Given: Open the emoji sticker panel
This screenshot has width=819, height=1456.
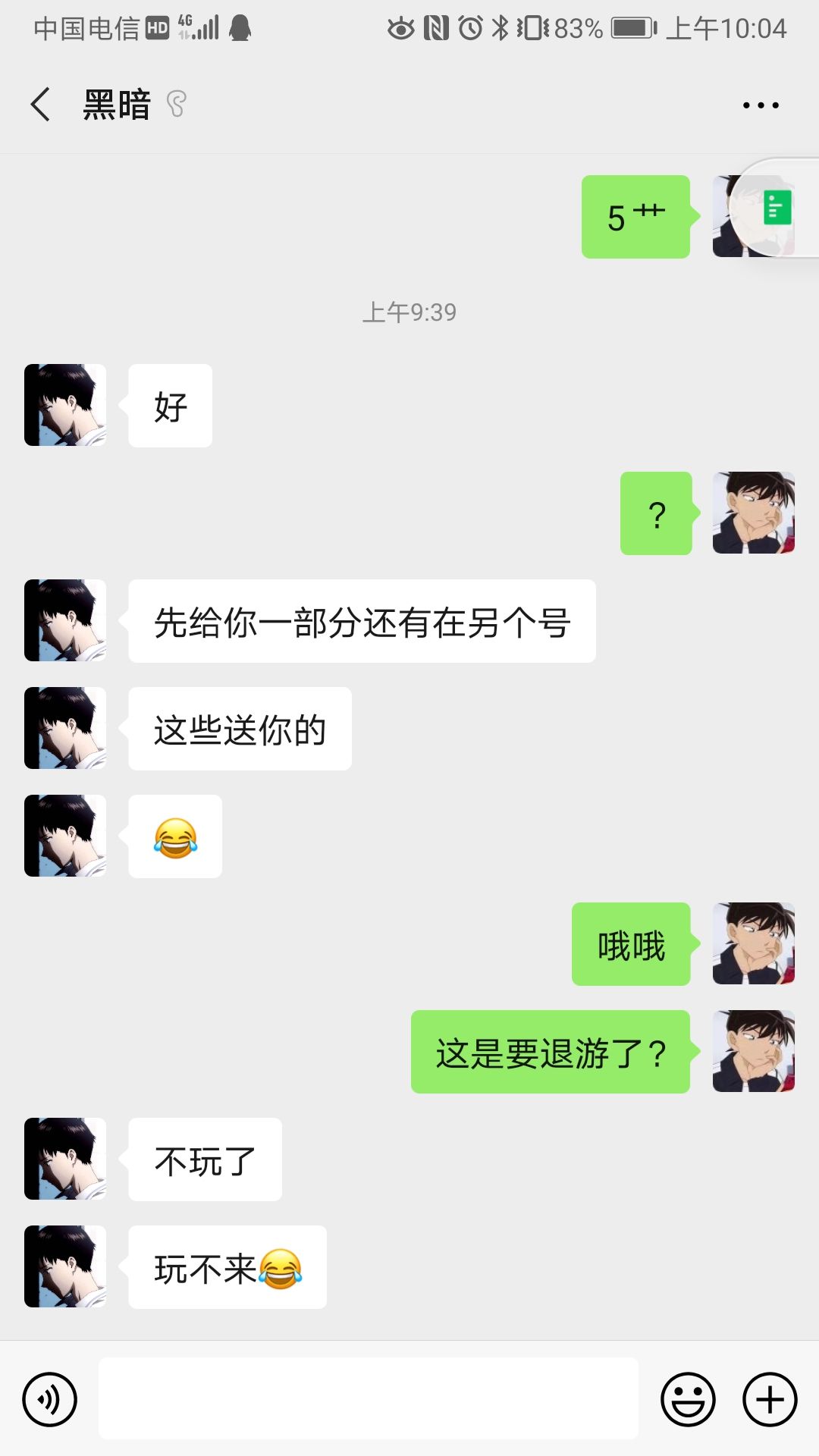Looking at the screenshot, I should (688, 1399).
